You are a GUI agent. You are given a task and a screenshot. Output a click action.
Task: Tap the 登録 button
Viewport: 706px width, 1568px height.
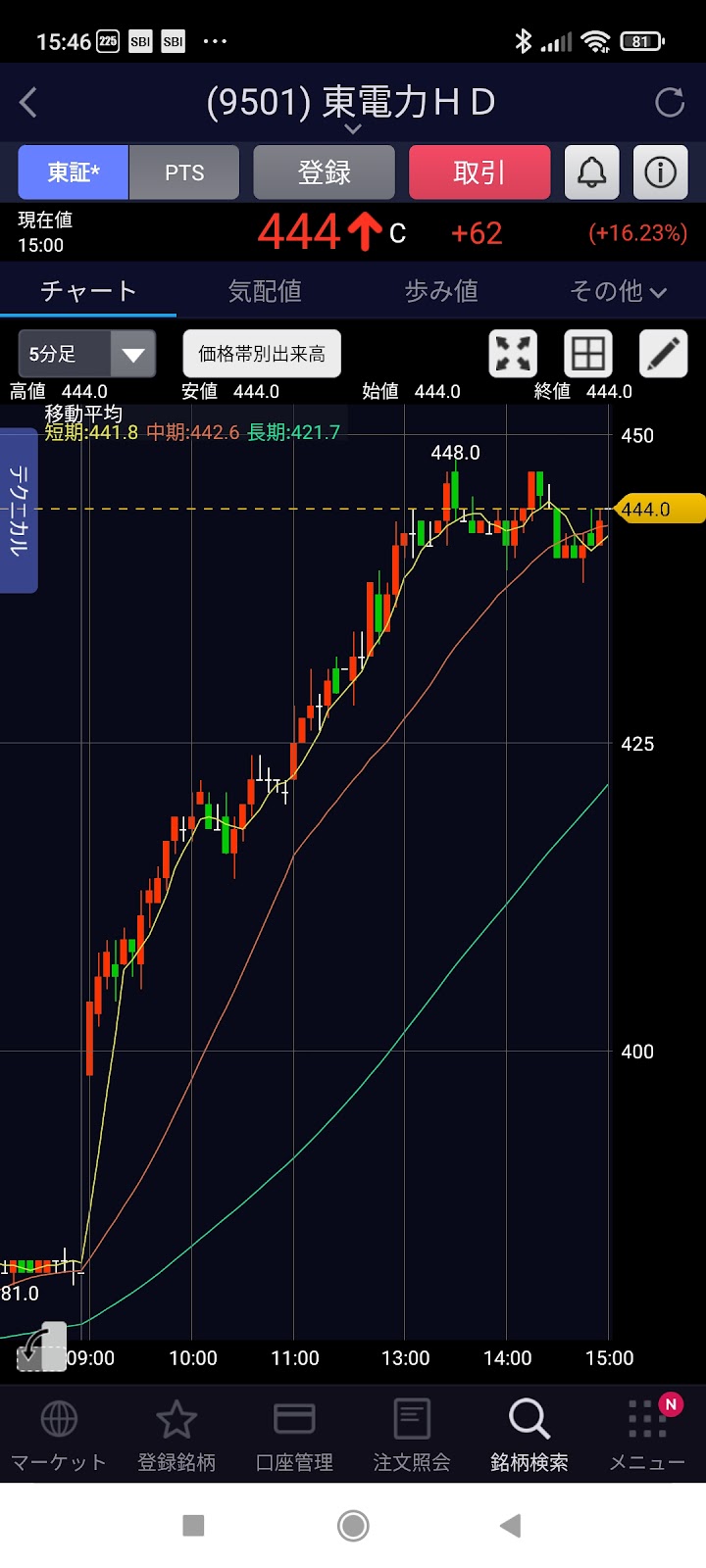tap(325, 172)
